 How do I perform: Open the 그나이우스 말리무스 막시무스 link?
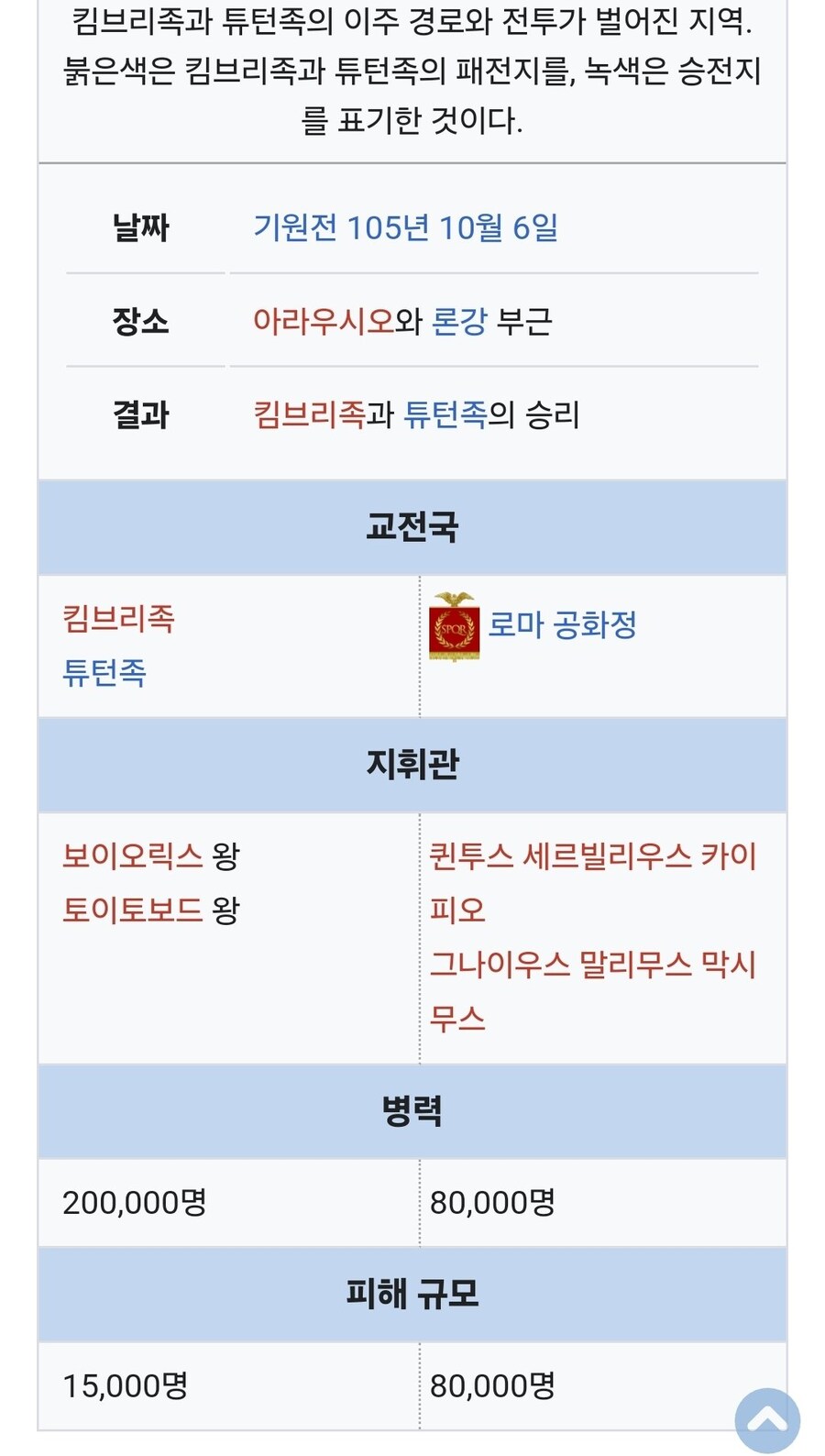[593, 967]
